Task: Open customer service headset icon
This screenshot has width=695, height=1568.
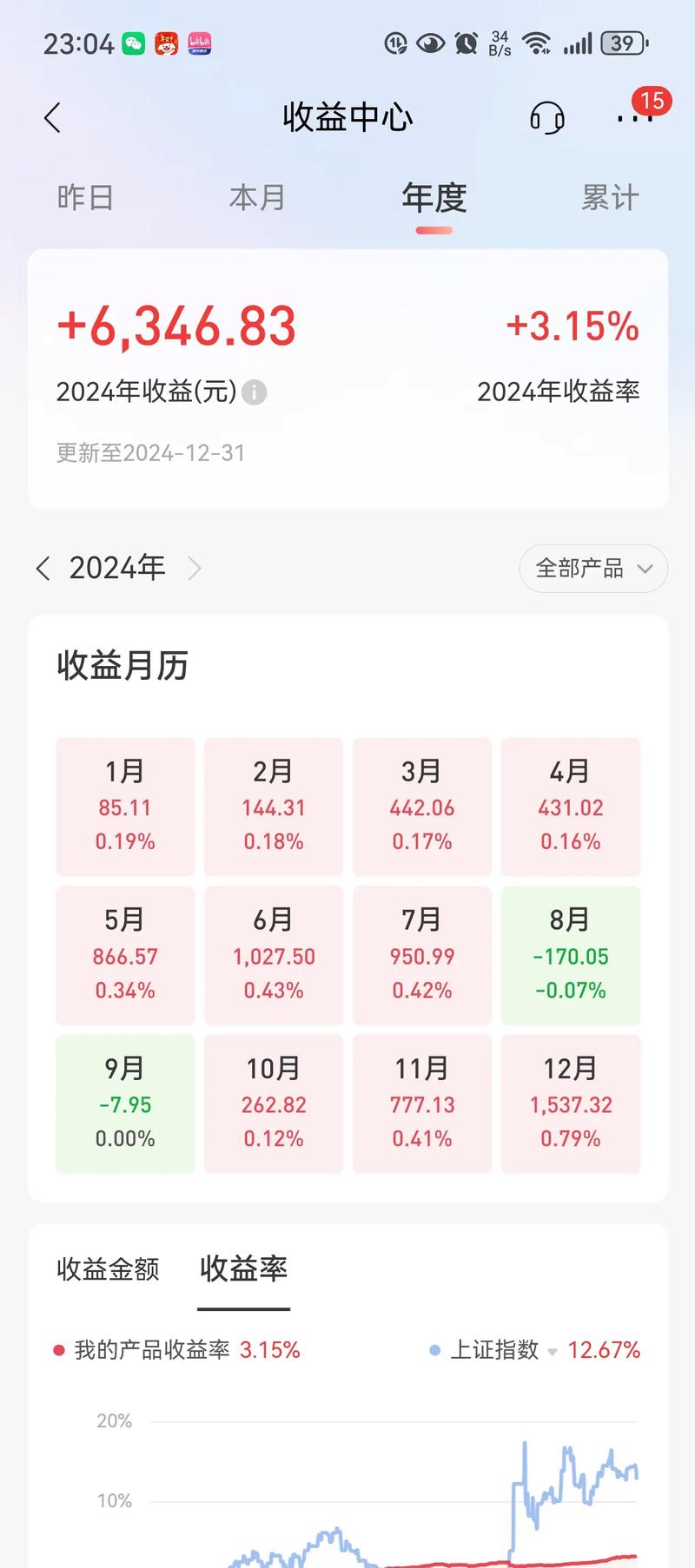Action: [x=546, y=117]
